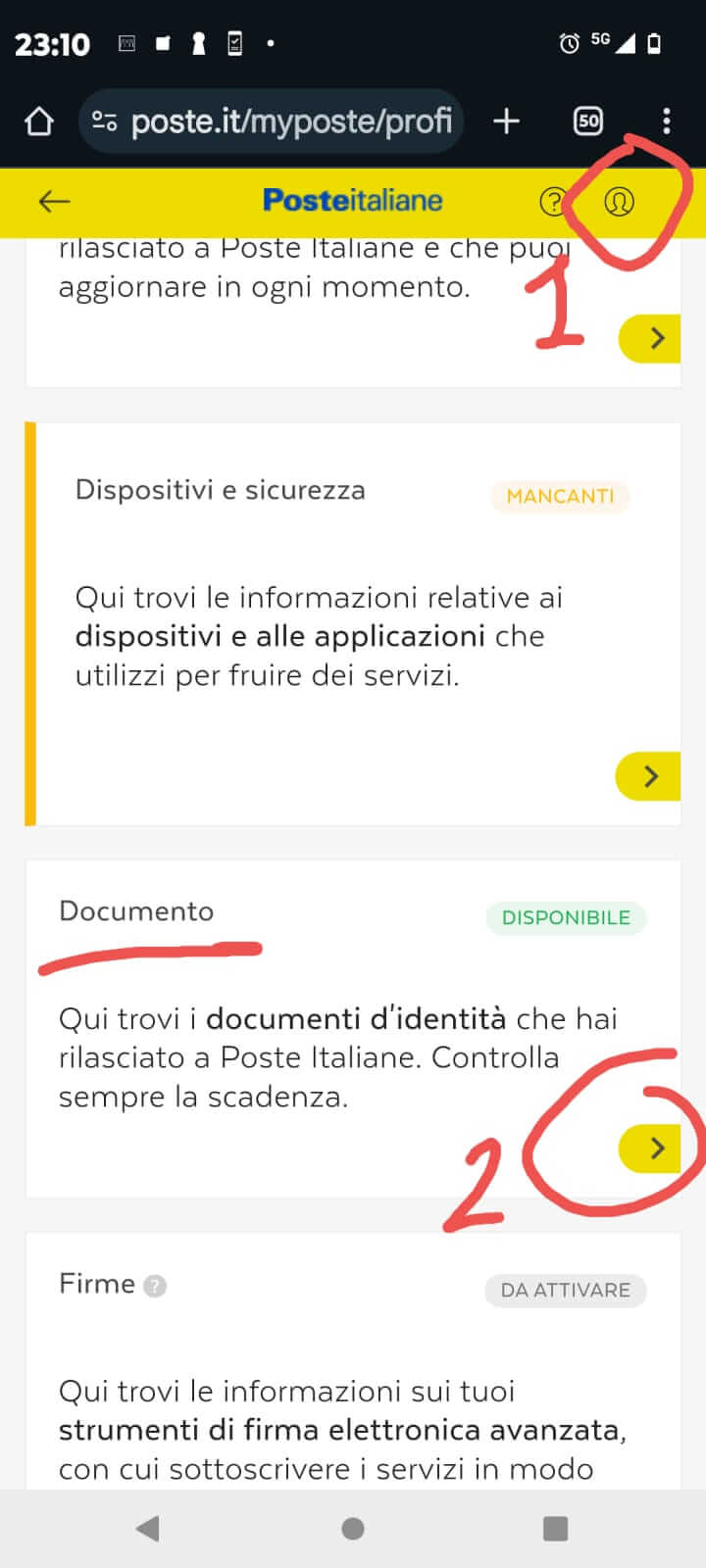Open the help question mark icon
Image resolution: width=706 pixels, height=1568 pixels.
click(553, 202)
